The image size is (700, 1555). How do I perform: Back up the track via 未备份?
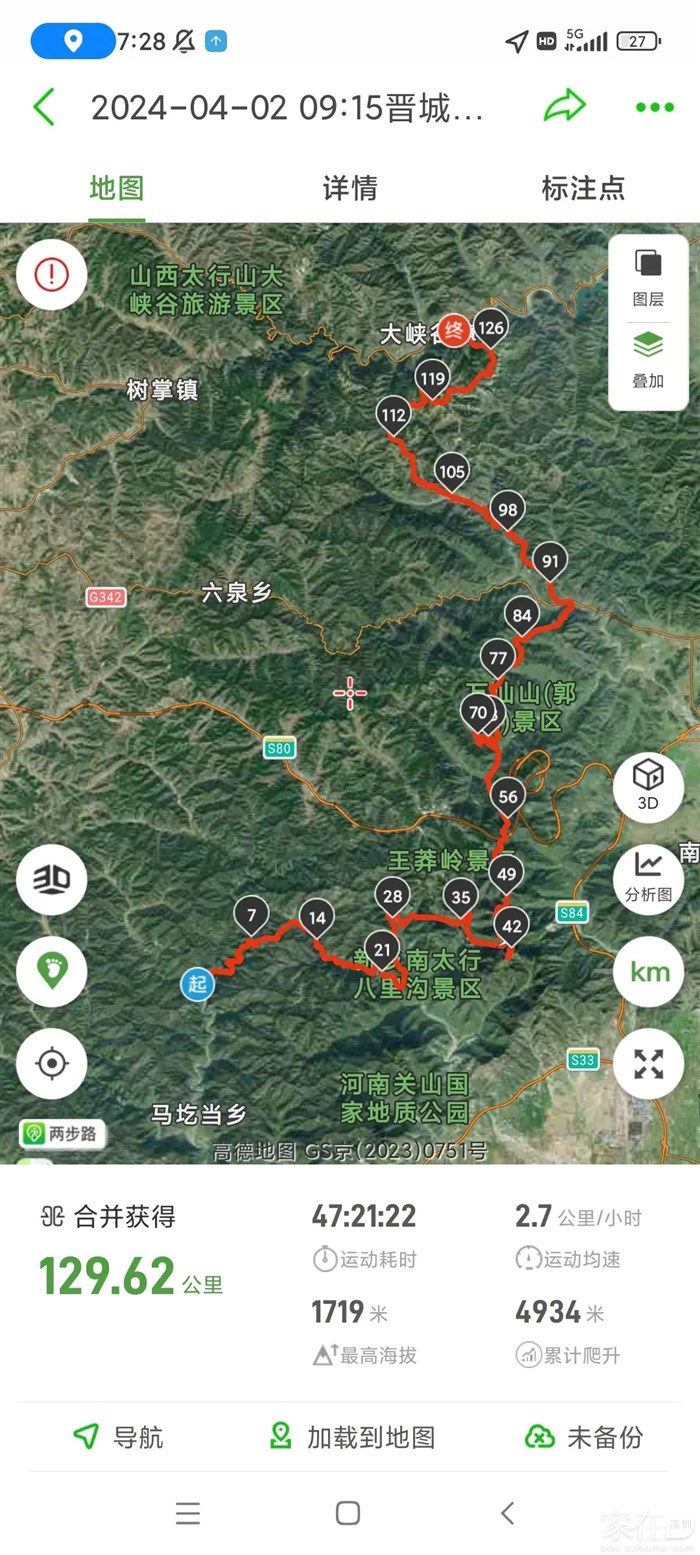(583, 1438)
